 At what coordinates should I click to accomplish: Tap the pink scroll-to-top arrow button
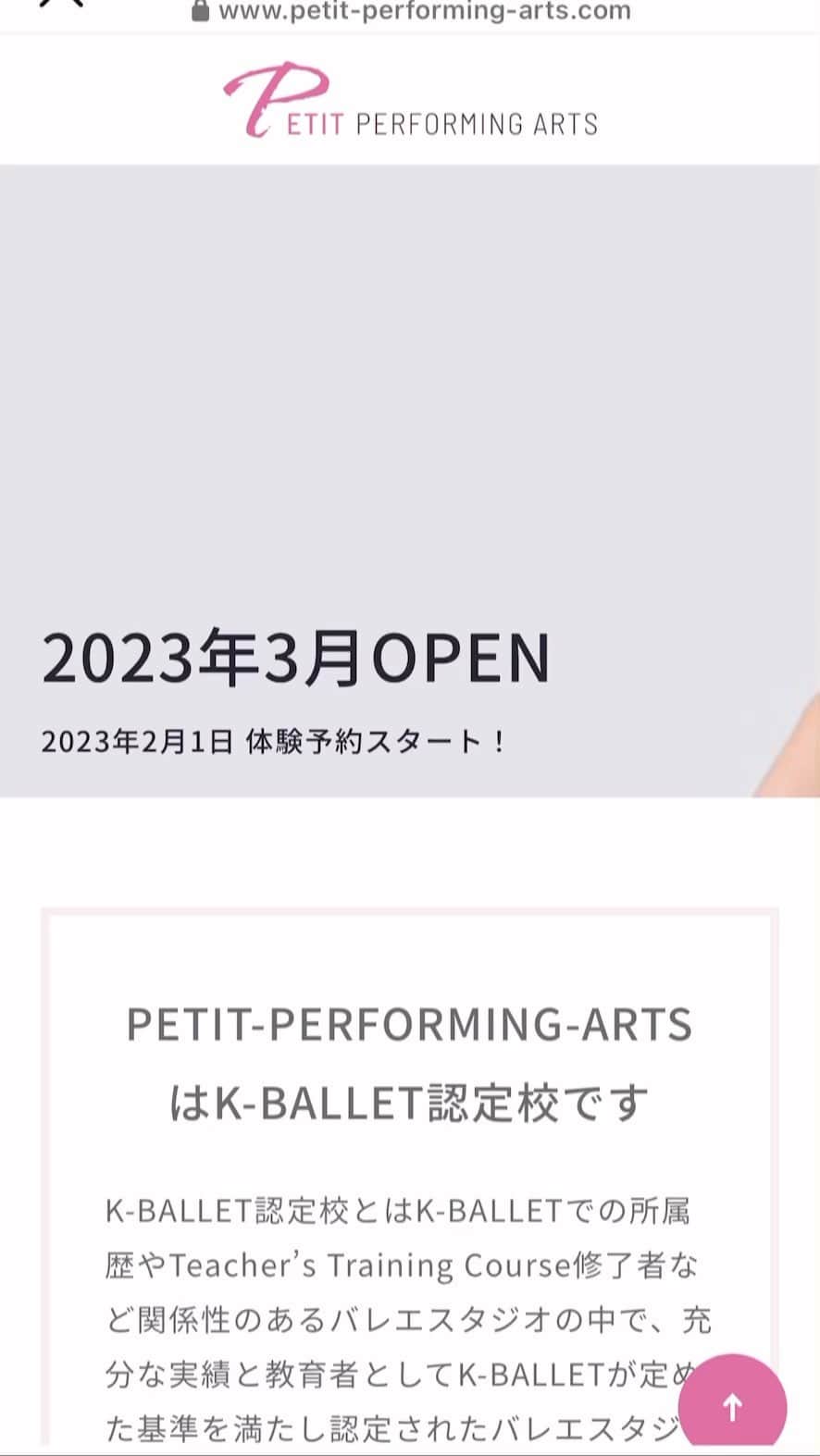732,1407
